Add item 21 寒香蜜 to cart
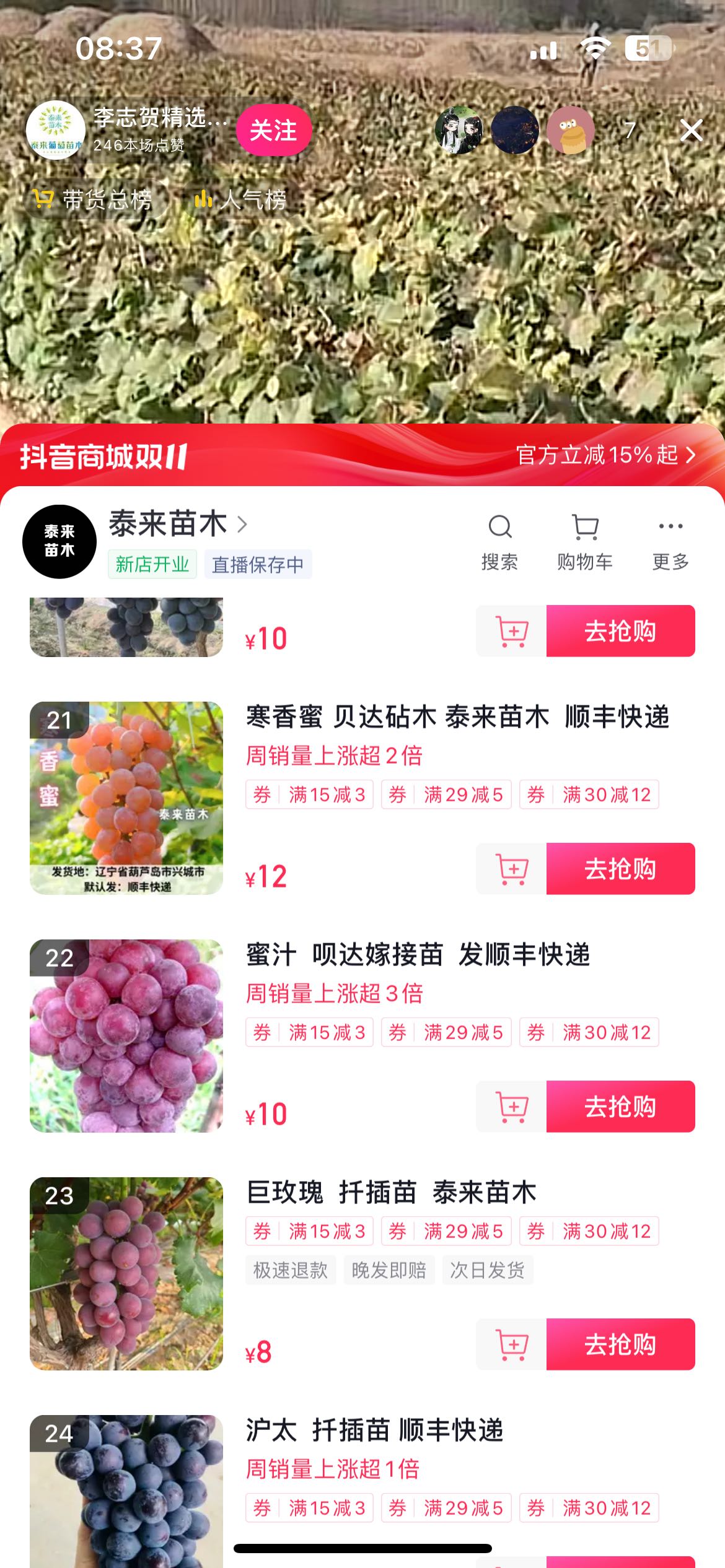The height and width of the screenshot is (1568, 725). (512, 868)
